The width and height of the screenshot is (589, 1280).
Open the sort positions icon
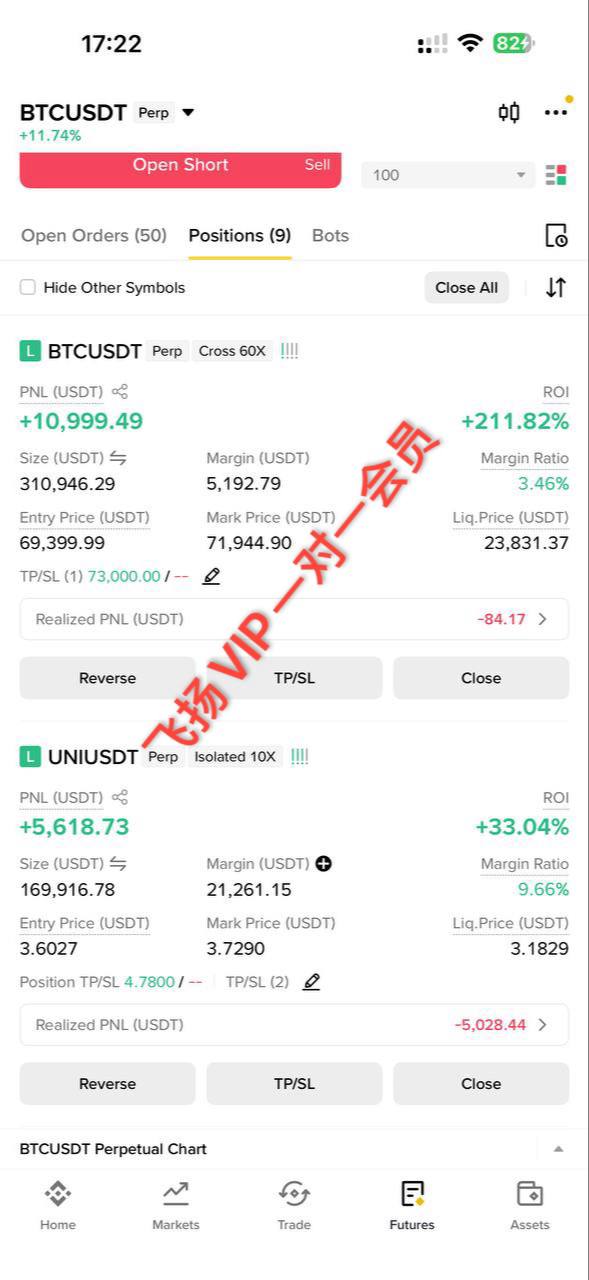(556, 288)
